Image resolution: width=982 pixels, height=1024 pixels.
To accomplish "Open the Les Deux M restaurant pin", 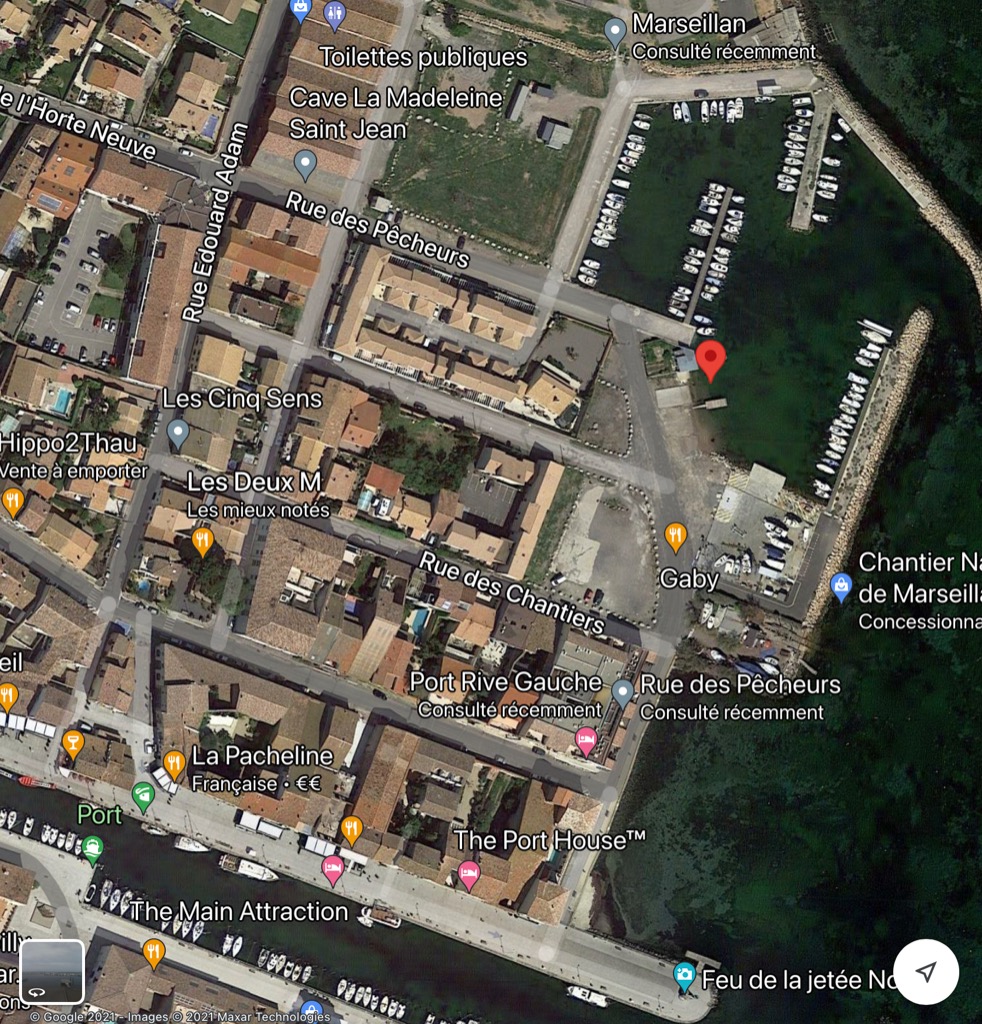I will pos(203,541).
